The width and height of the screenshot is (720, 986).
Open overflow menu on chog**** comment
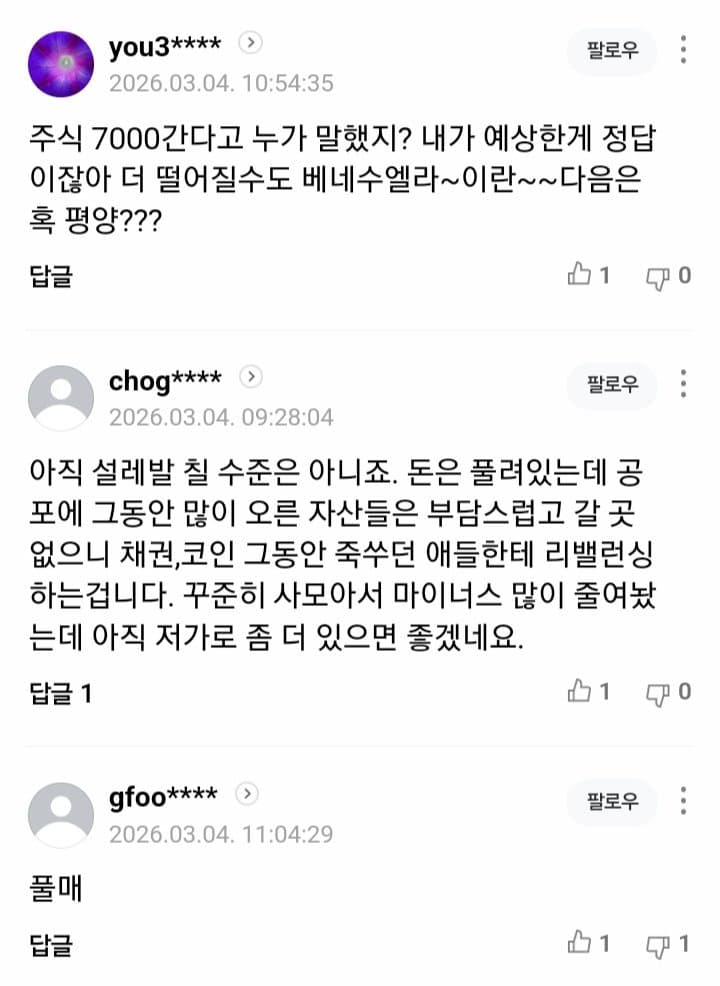click(683, 384)
